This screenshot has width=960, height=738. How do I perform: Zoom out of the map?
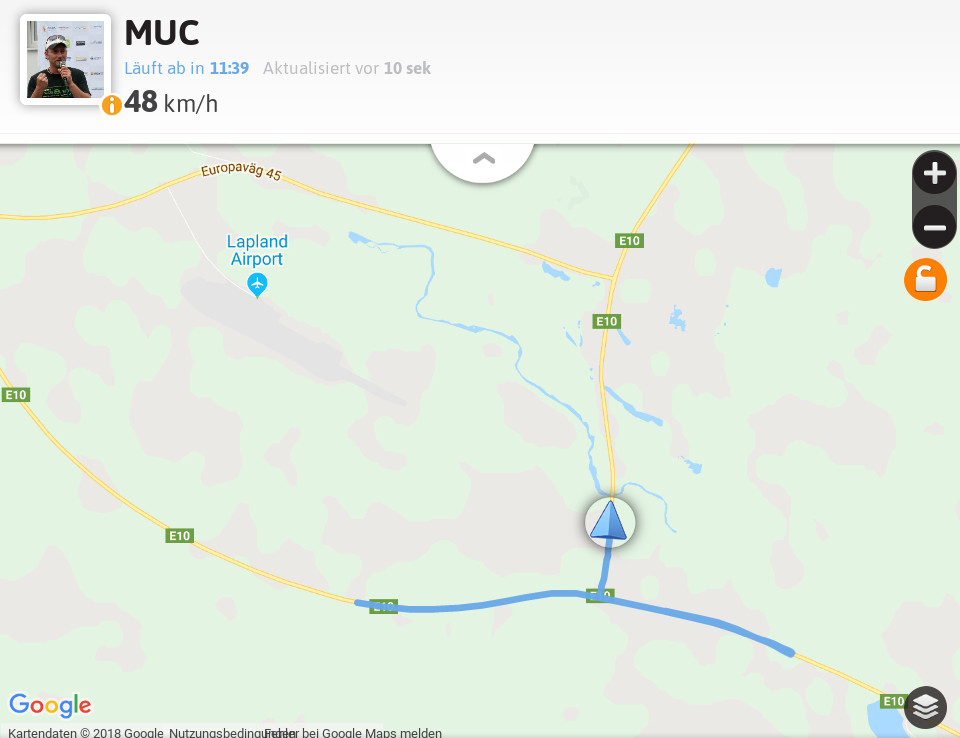(x=934, y=227)
